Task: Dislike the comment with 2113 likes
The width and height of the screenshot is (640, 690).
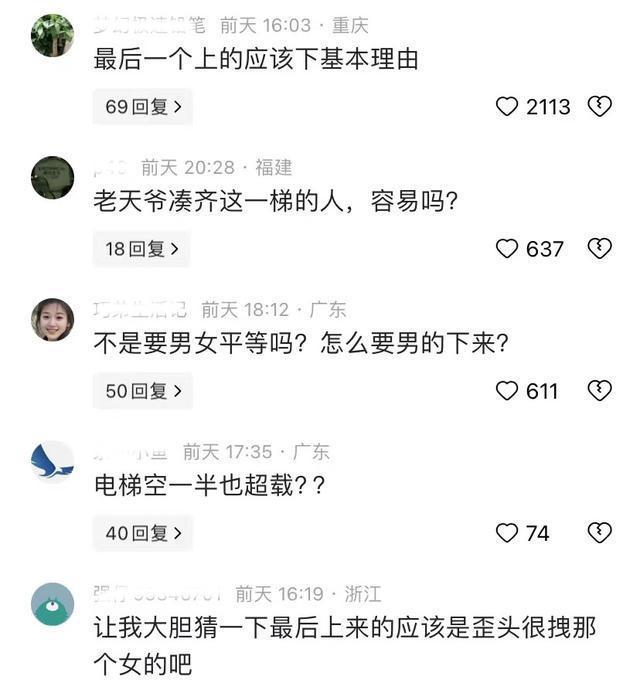Action: click(599, 107)
